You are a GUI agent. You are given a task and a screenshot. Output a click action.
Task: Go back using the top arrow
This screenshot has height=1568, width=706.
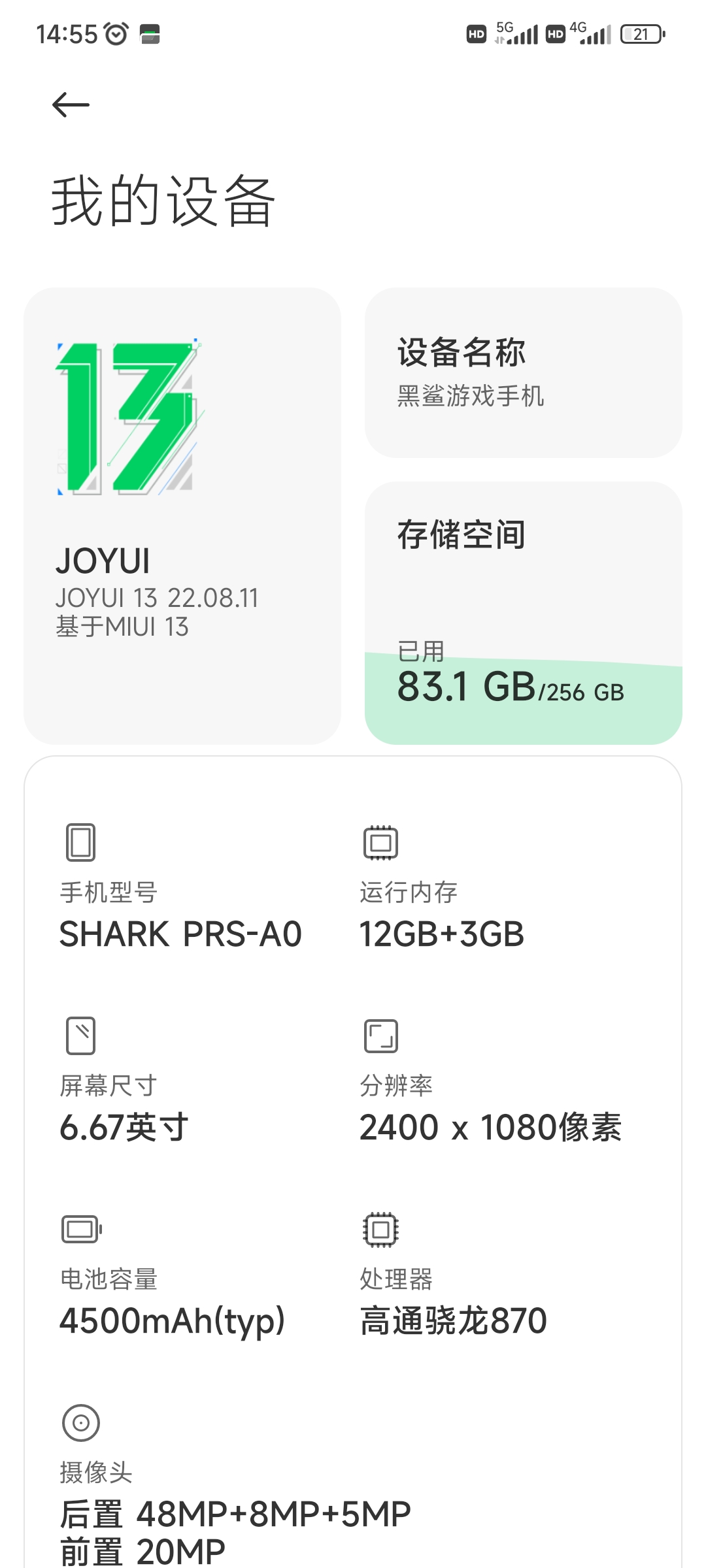pos(71,105)
